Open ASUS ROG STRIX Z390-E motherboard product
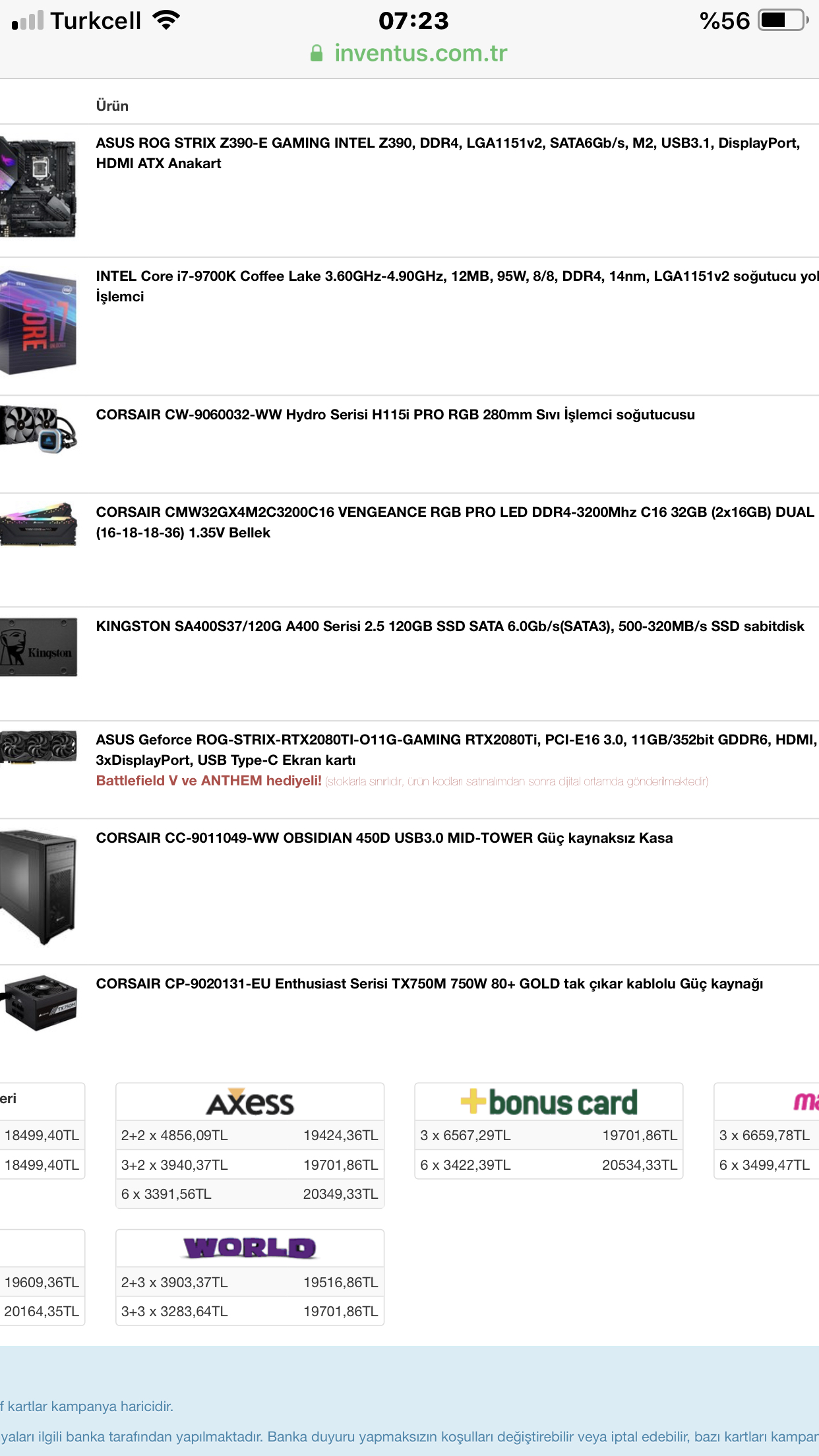 [x=448, y=153]
